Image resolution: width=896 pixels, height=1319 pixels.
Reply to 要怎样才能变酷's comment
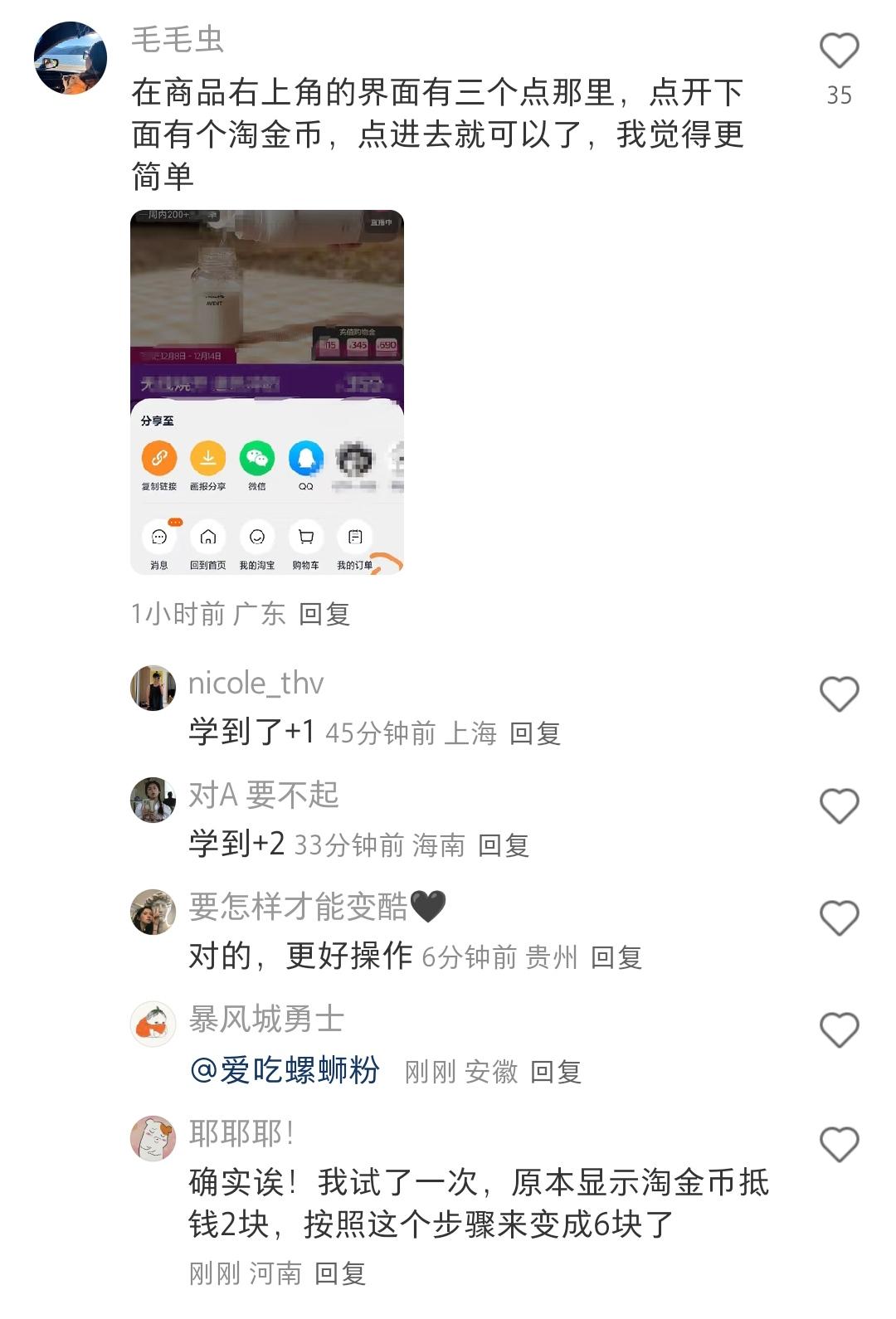coord(616,957)
